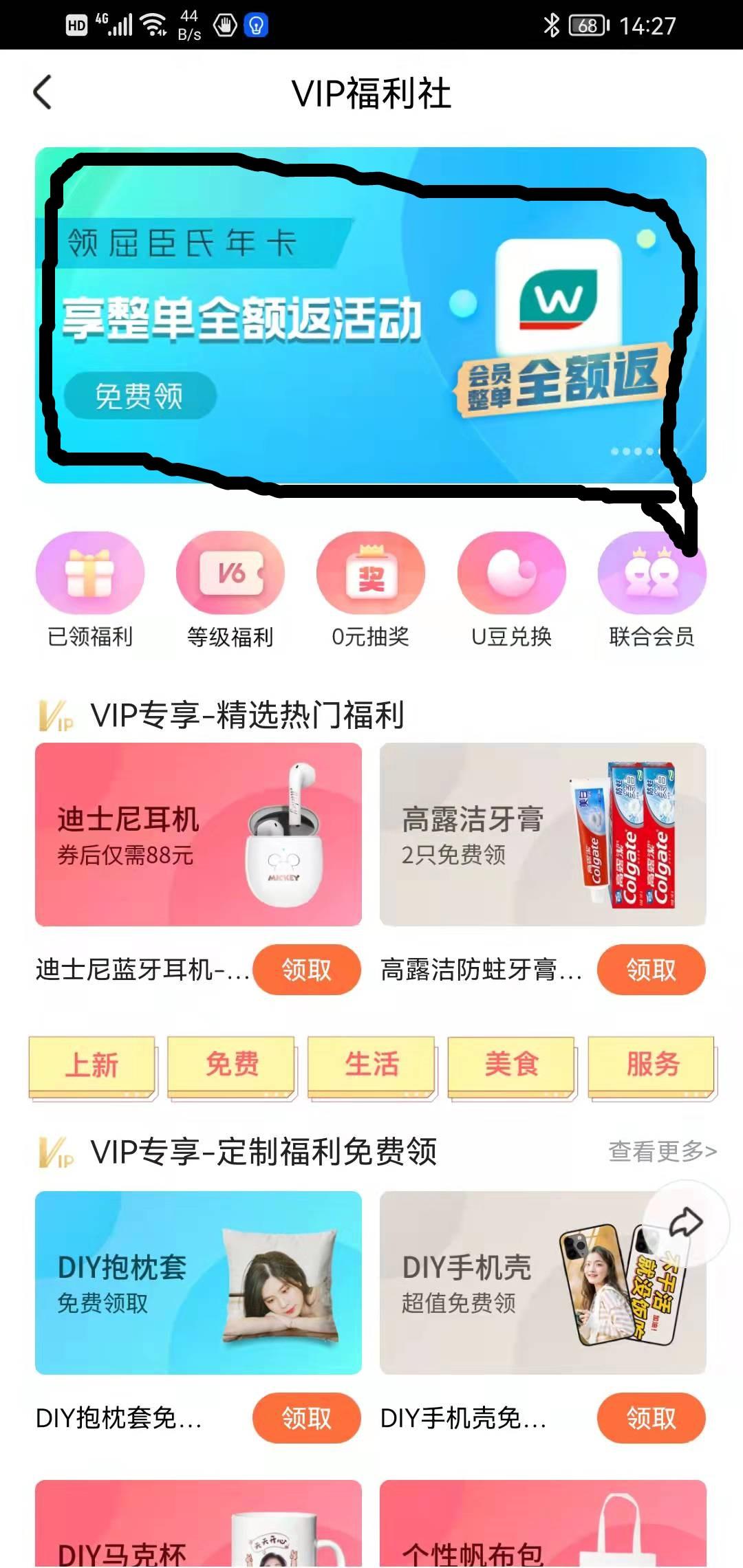Tap the U豆兑换 bubble icon
This screenshot has width=743, height=1568.
click(510, 571)
